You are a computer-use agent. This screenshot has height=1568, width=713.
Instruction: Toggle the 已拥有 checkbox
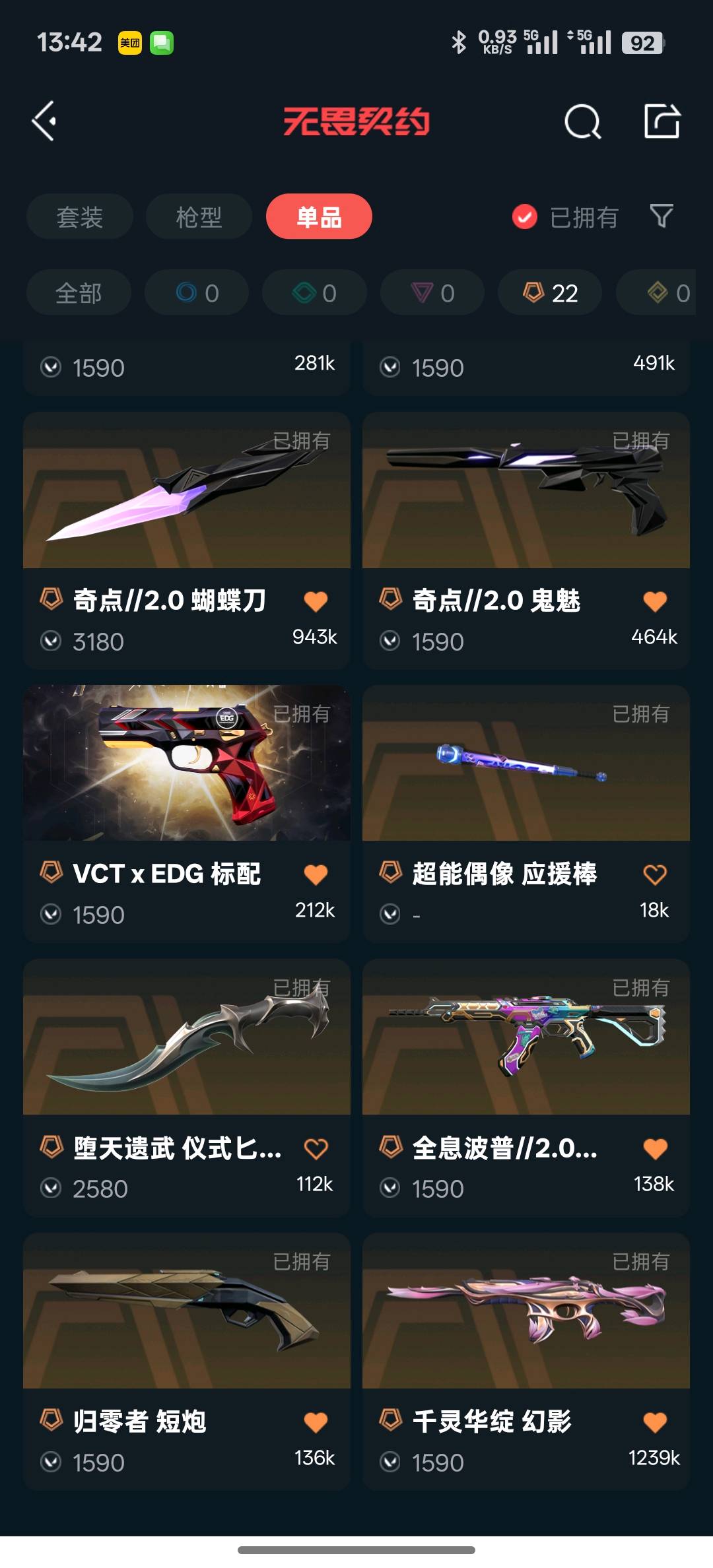[x=525, y=216]
